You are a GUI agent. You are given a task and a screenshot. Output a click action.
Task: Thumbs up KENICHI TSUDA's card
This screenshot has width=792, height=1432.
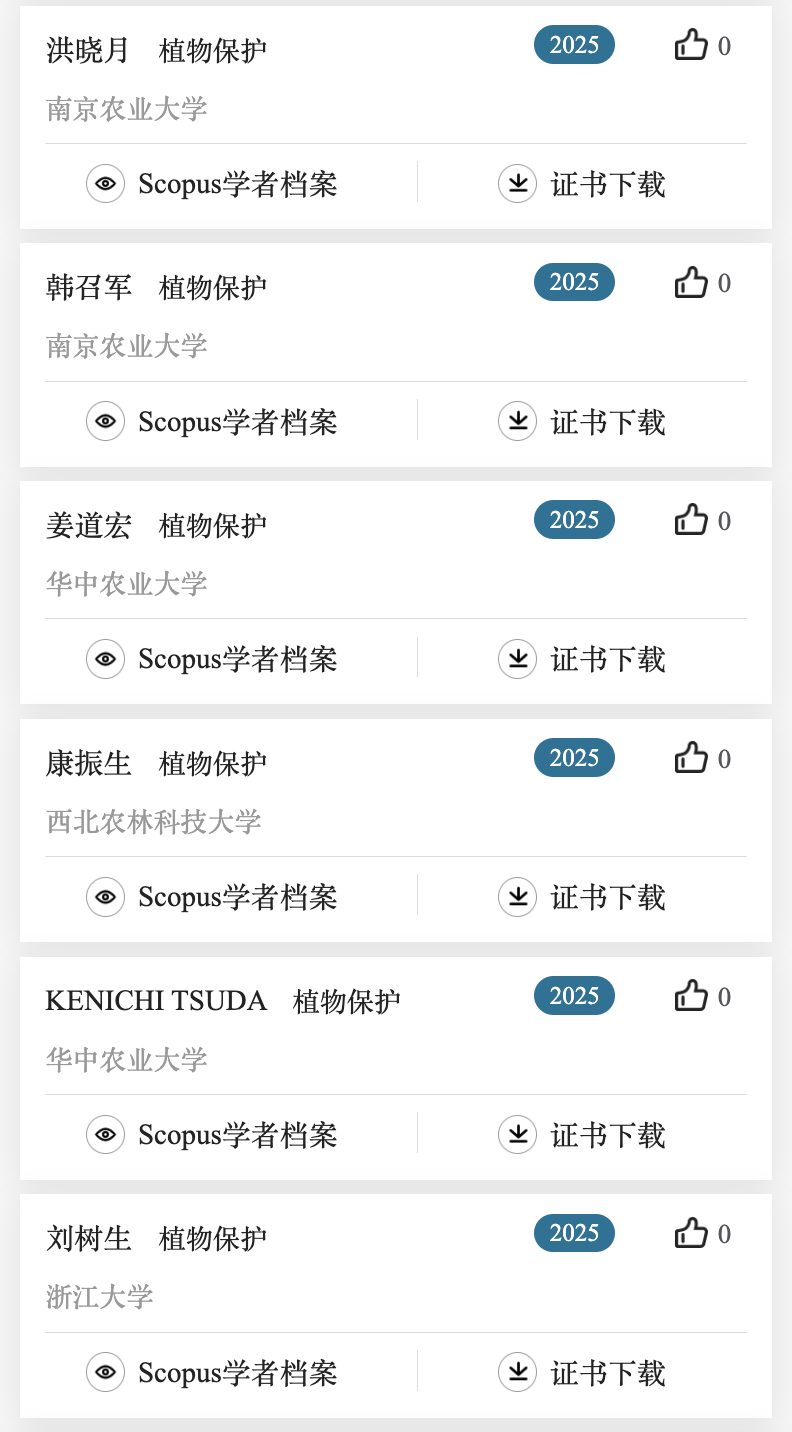coord(691,996)
